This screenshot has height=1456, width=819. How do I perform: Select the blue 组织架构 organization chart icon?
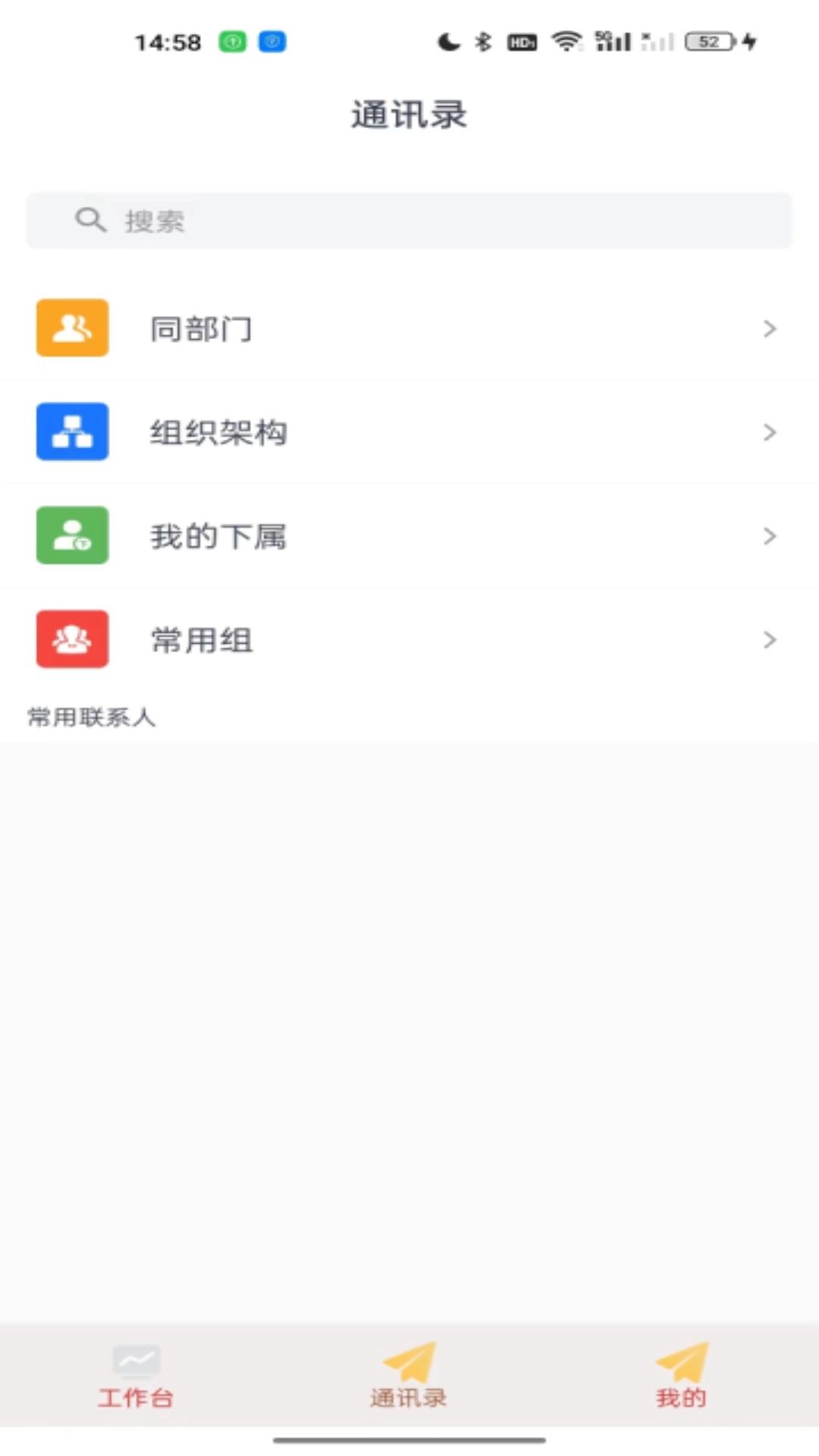point(72,431)
